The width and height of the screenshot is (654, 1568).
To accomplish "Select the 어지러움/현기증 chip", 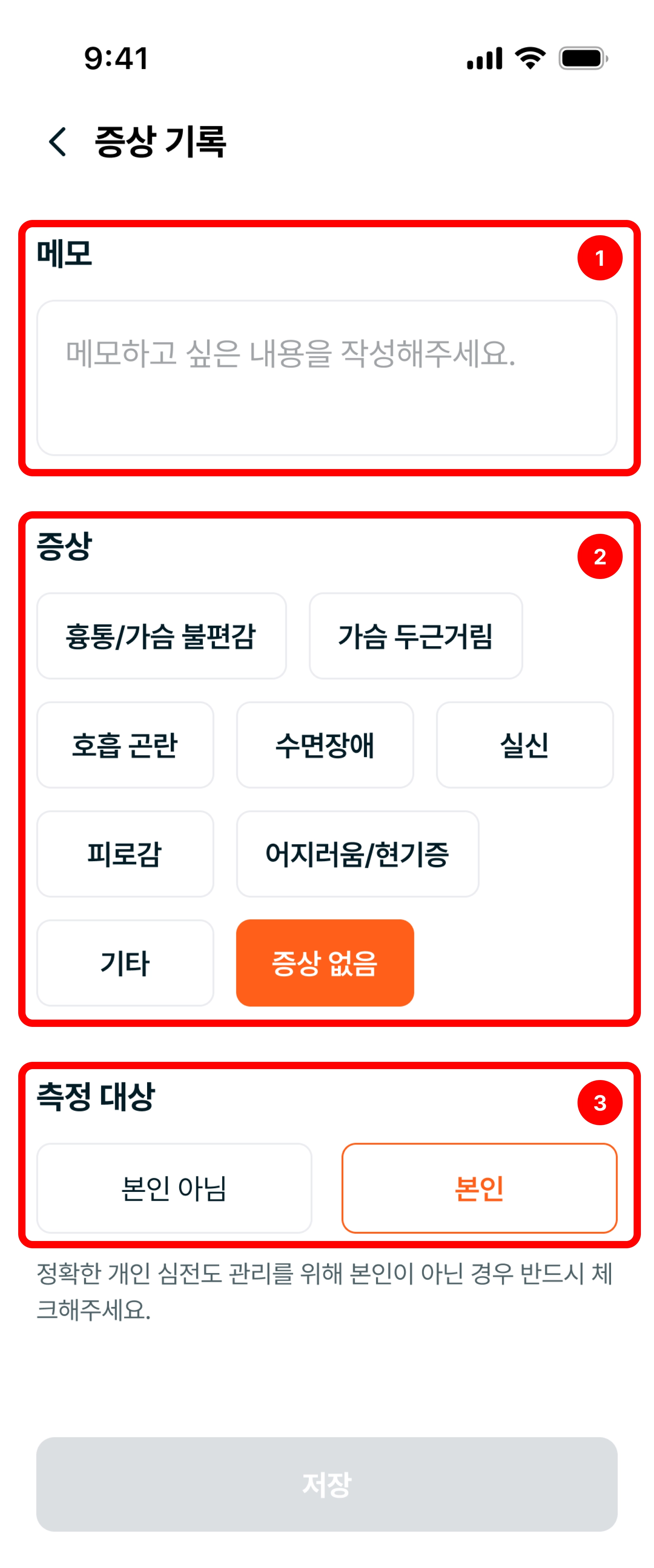I will tap(358, 854).
